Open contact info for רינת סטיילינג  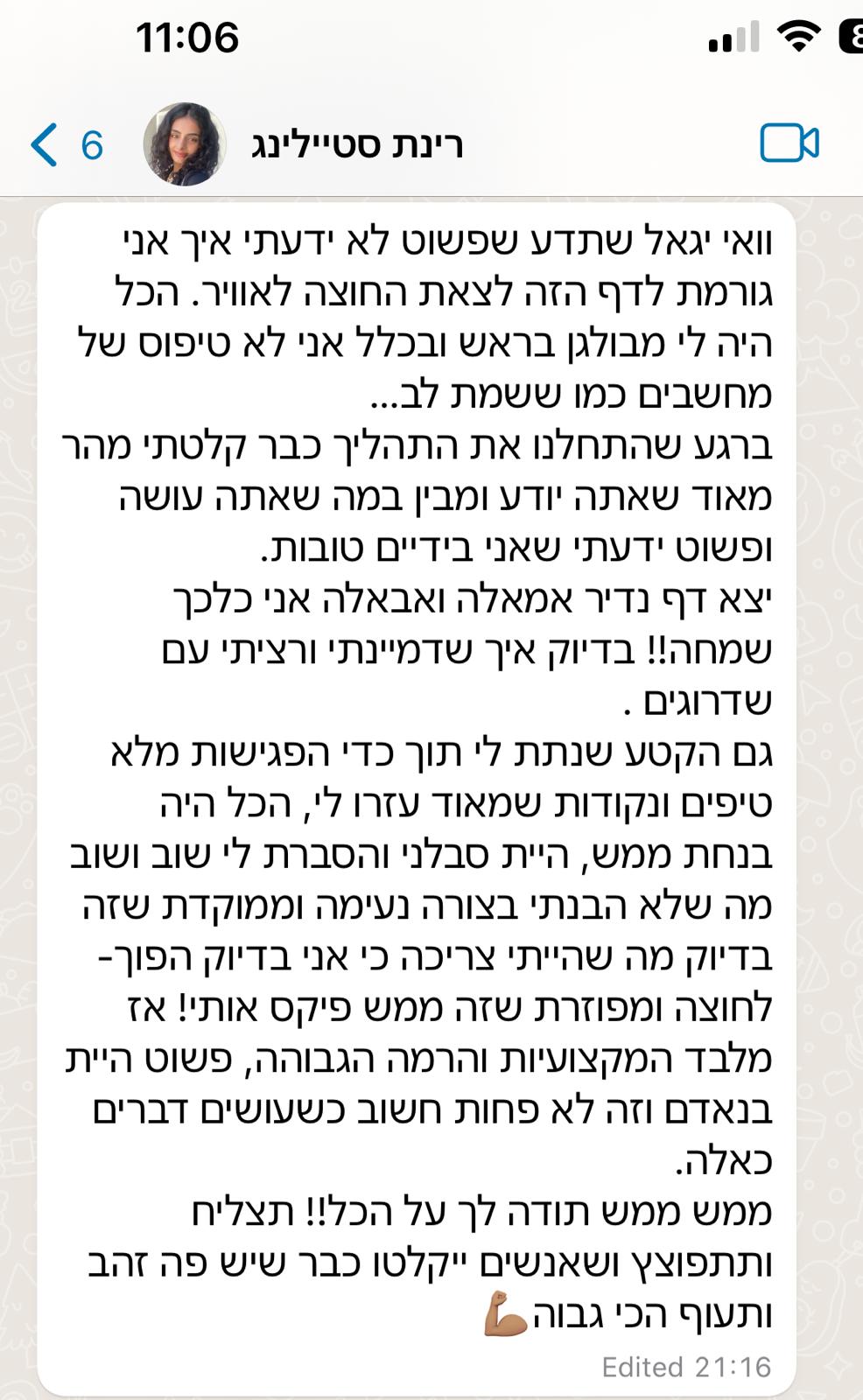(357, 144)
